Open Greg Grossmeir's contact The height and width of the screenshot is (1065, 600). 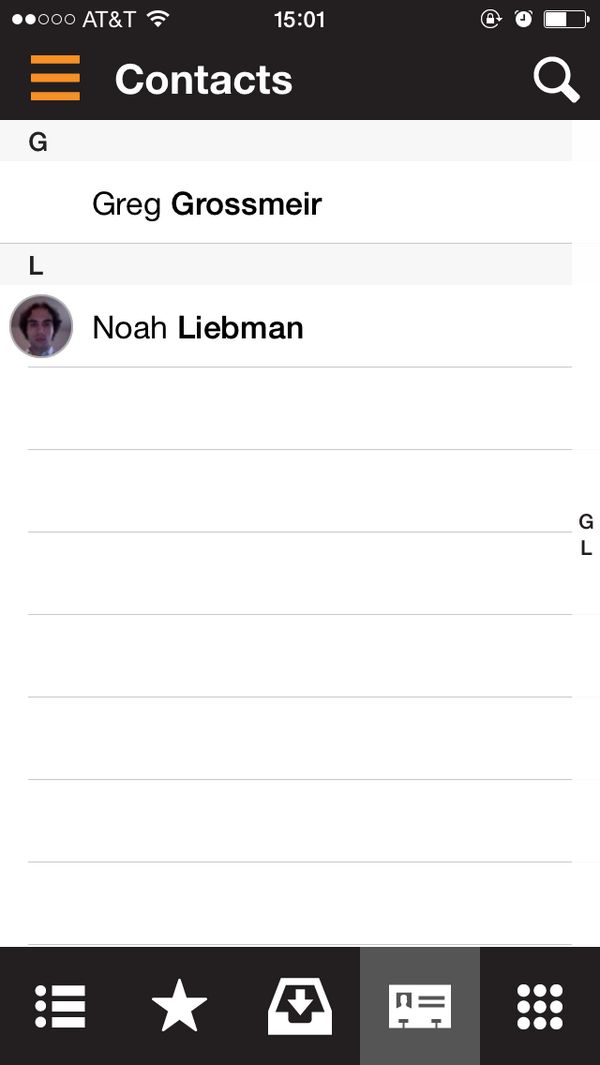pos(206,204)
